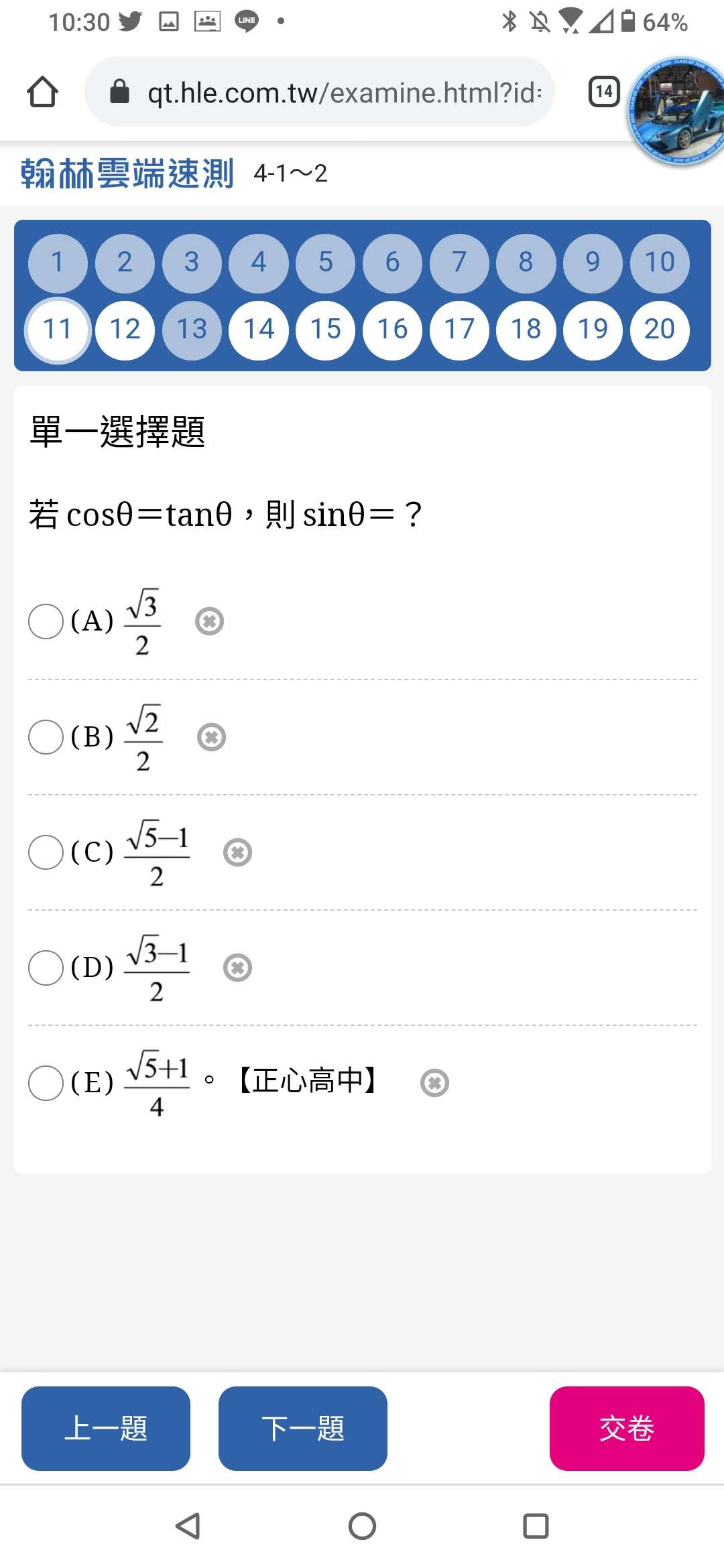Select answer option (E)
The width and height of the screenshot is (724, 1568).
click(46, 1083)
